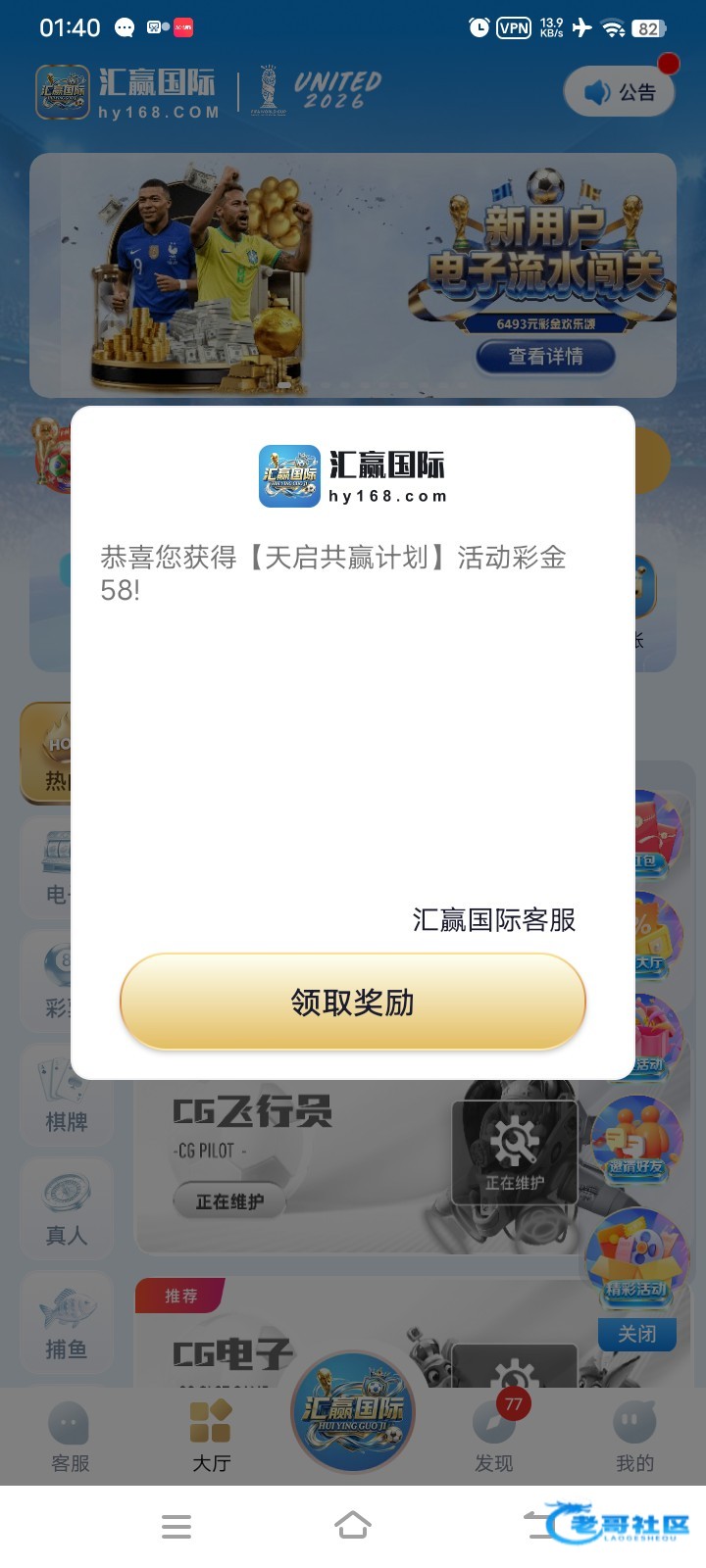Viewport: 706px width, 1568px height.
Task: Open the 邀请好友 floating shortcut
Action: (635, 1142)
